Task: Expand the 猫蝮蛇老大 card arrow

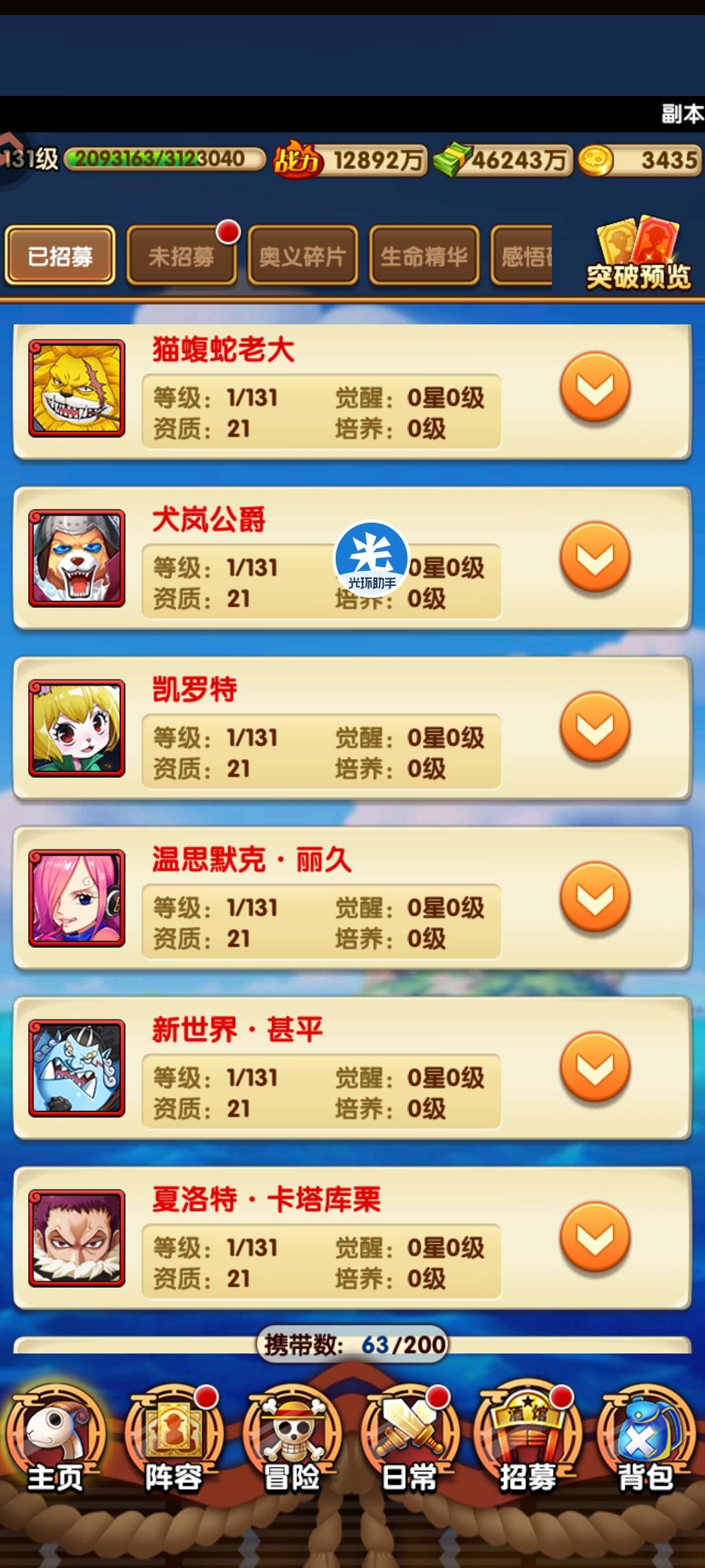Action: tap(594, 387)
